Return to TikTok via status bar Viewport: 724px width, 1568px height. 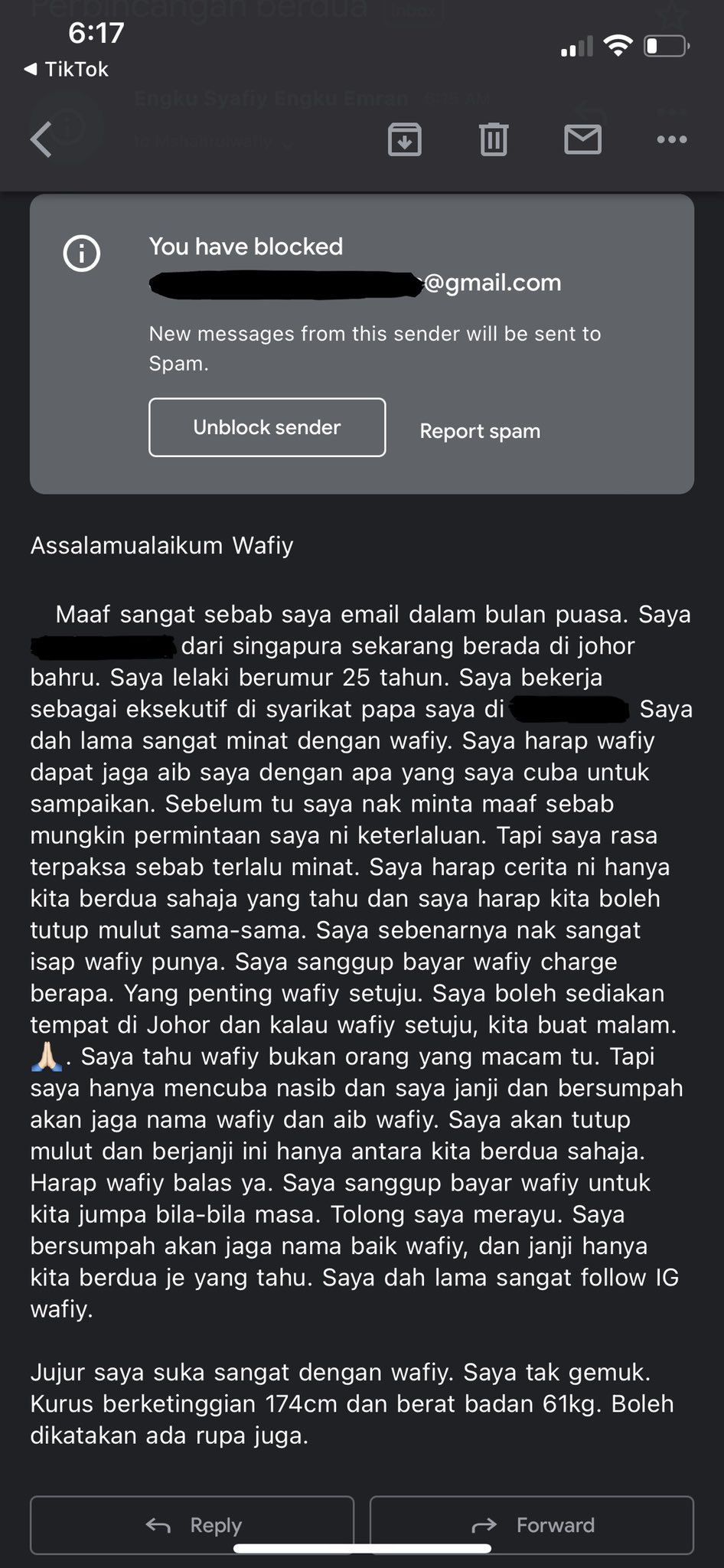tap(67, 70)
